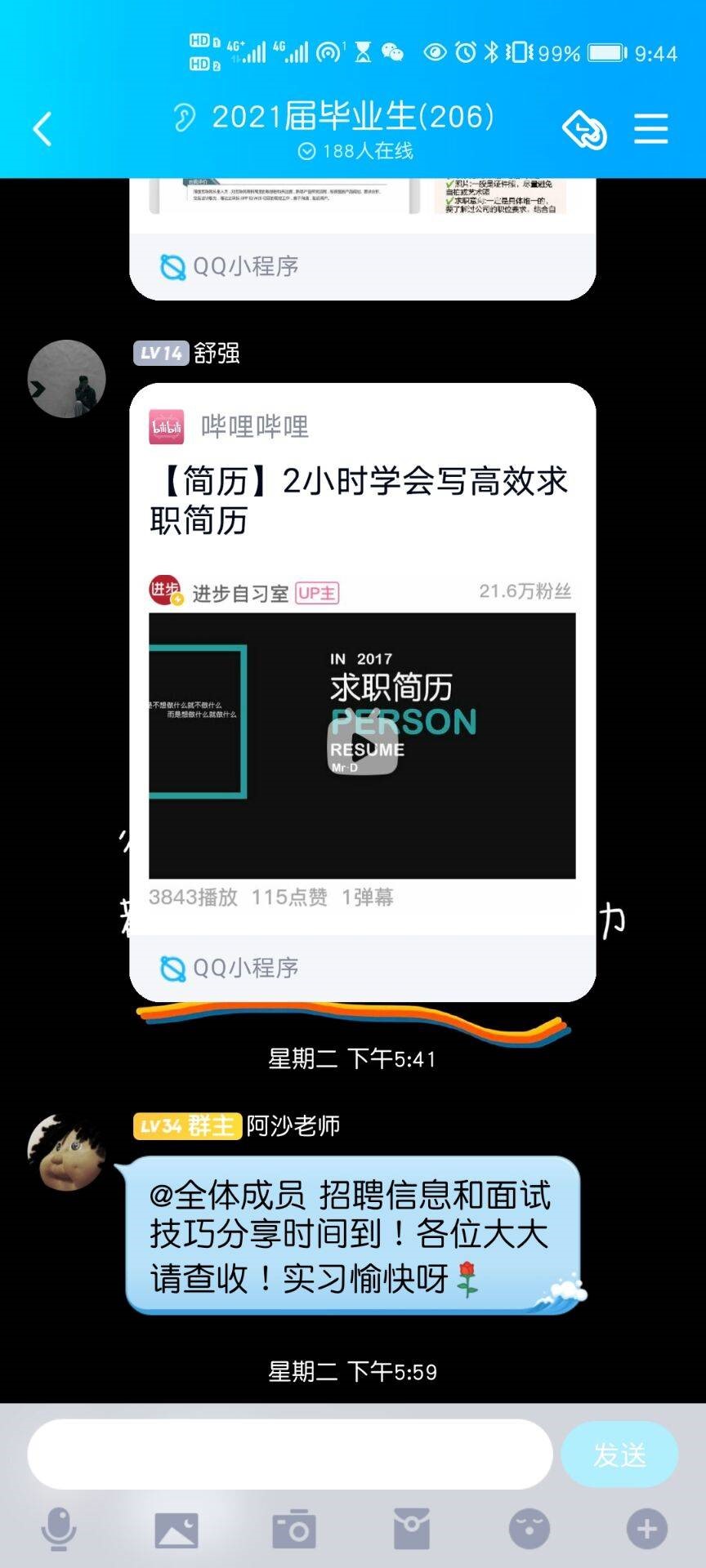Record a voice message
The width and height of the screenshot is (706, 1568).
tap(59, 1529)
